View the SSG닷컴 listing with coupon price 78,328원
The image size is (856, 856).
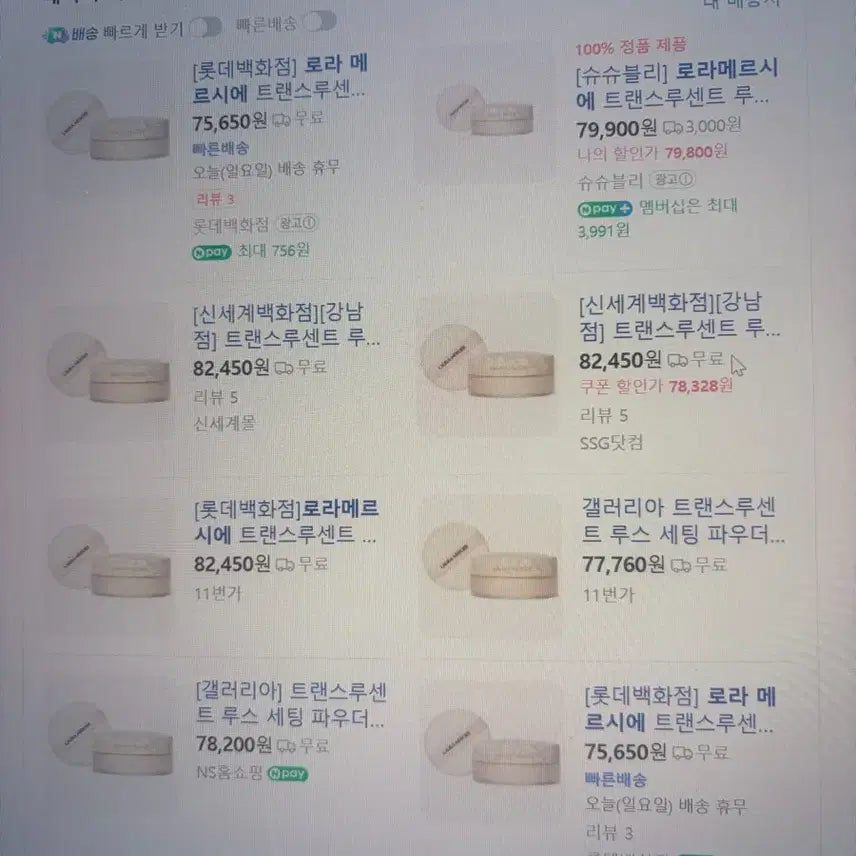click(x=679, y=316)
